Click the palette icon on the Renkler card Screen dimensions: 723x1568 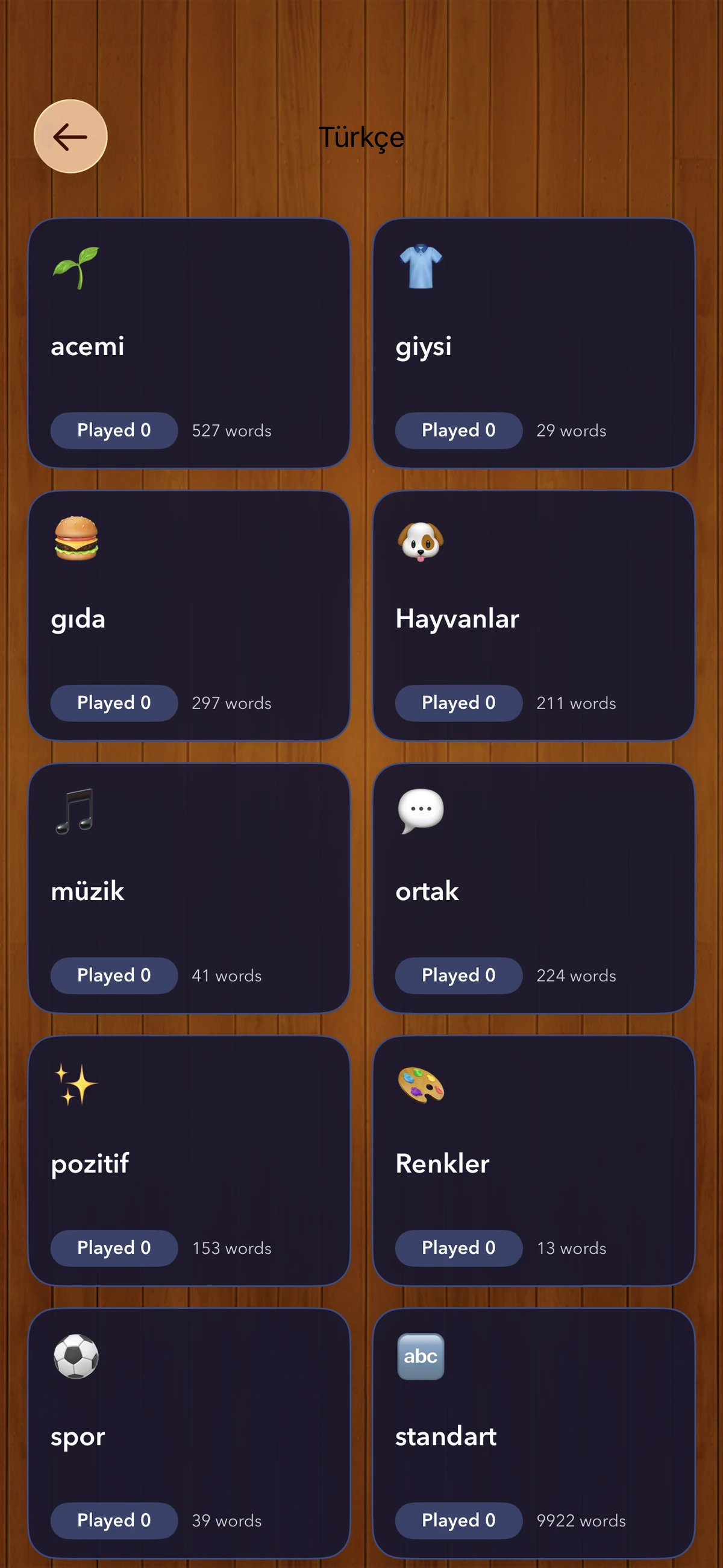point(421,1085)
